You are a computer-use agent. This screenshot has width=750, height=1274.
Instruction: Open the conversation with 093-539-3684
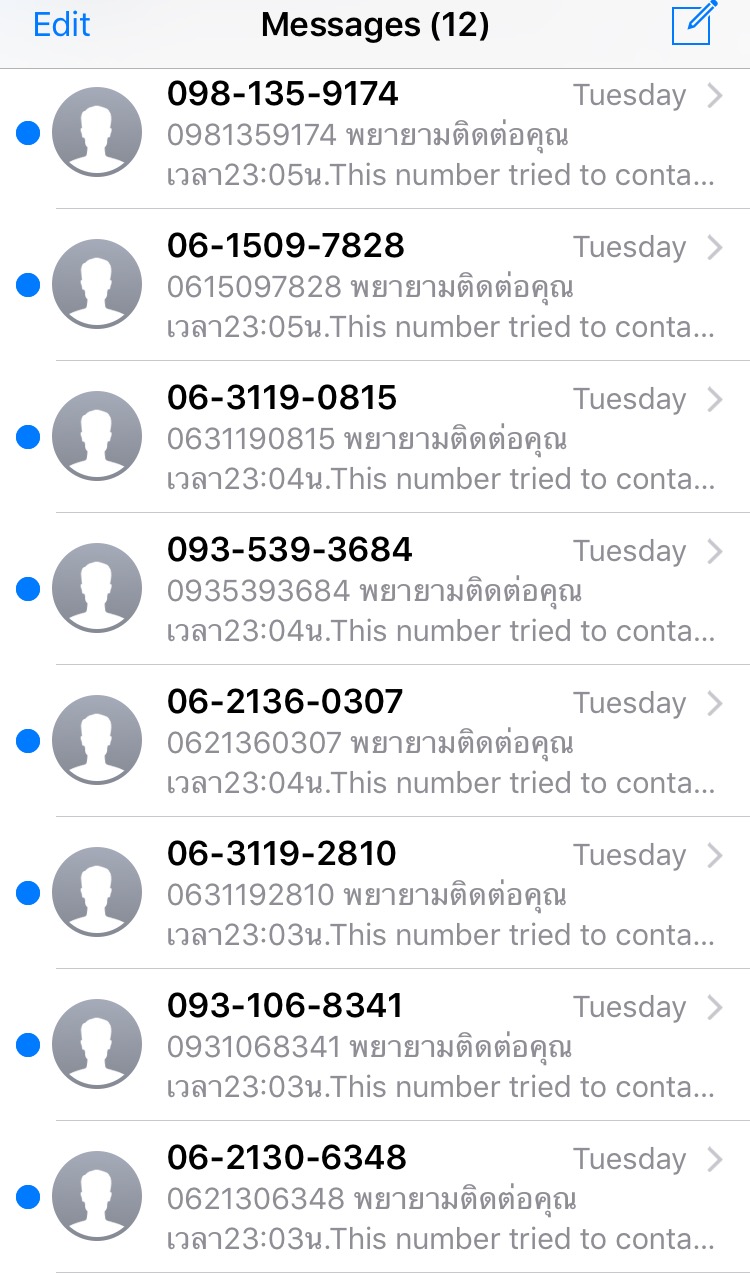(375, 589)
